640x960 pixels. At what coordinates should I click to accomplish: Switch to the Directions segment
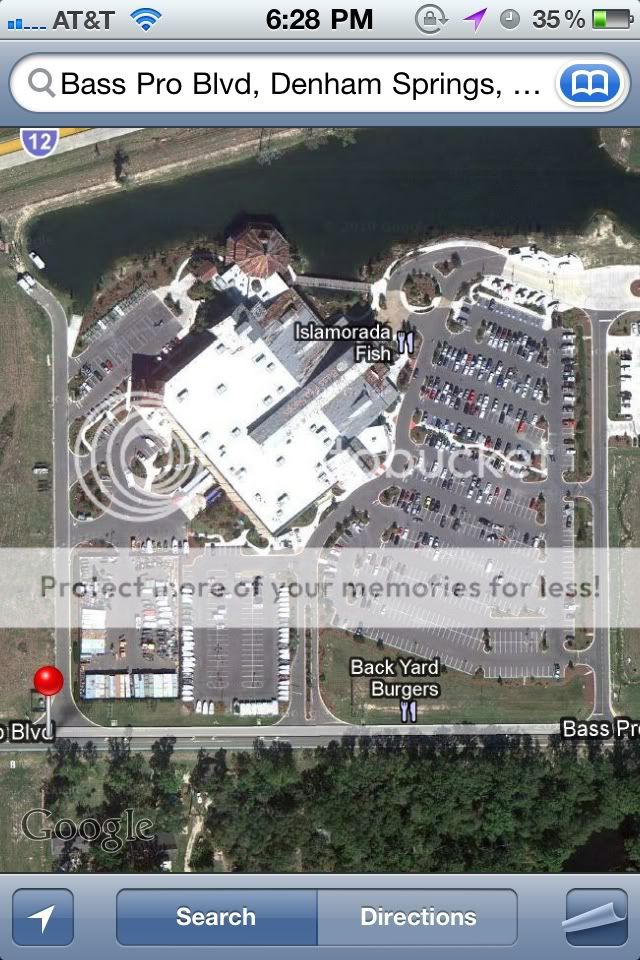[418, 916]
